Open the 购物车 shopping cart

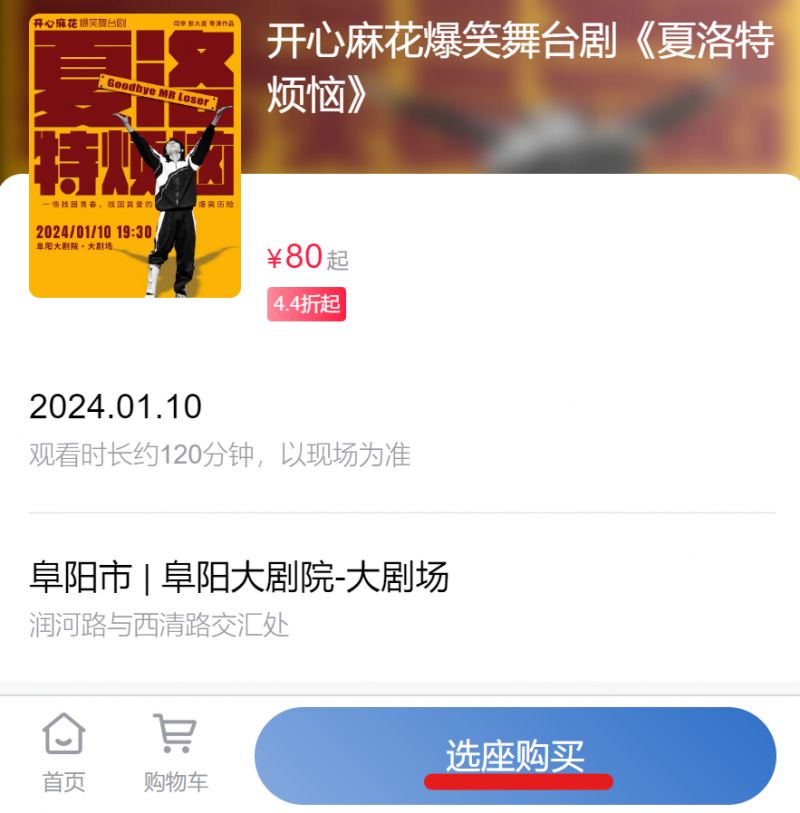tap(175, 753)
